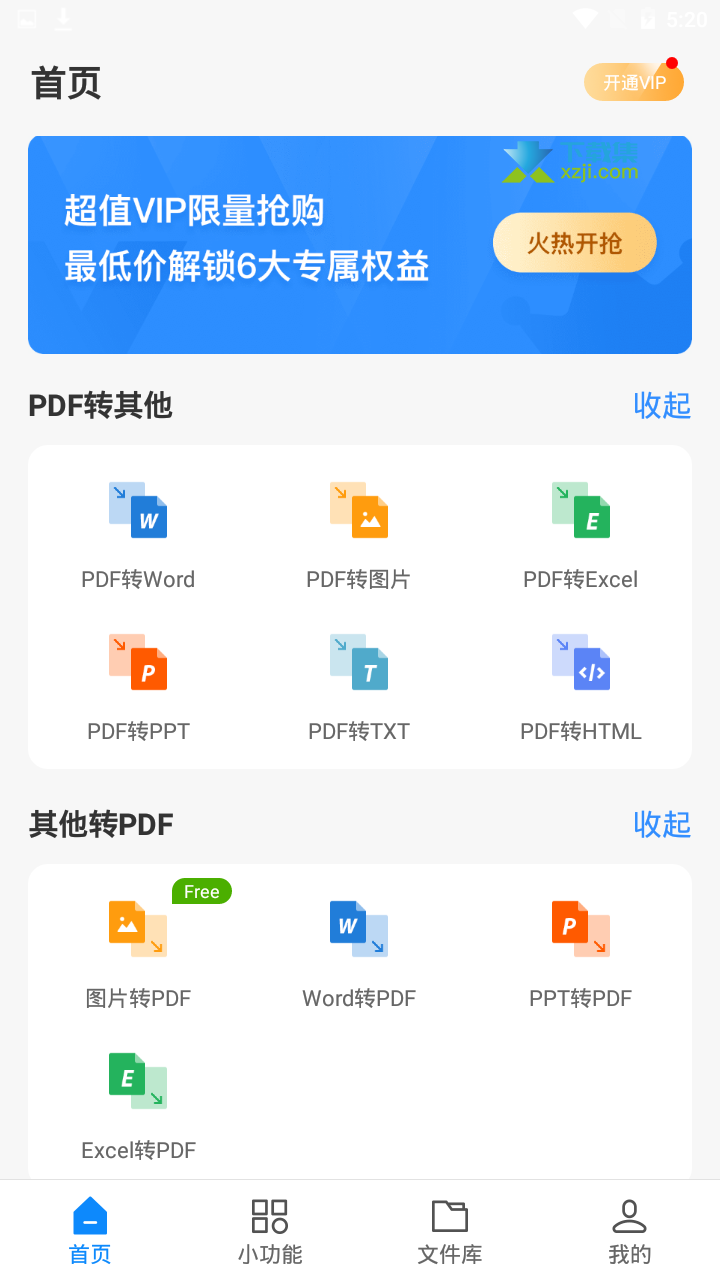Tap the 火热开抢 banner button
The height and width of the screenshot is (1280, 720).
coord(575,243)
